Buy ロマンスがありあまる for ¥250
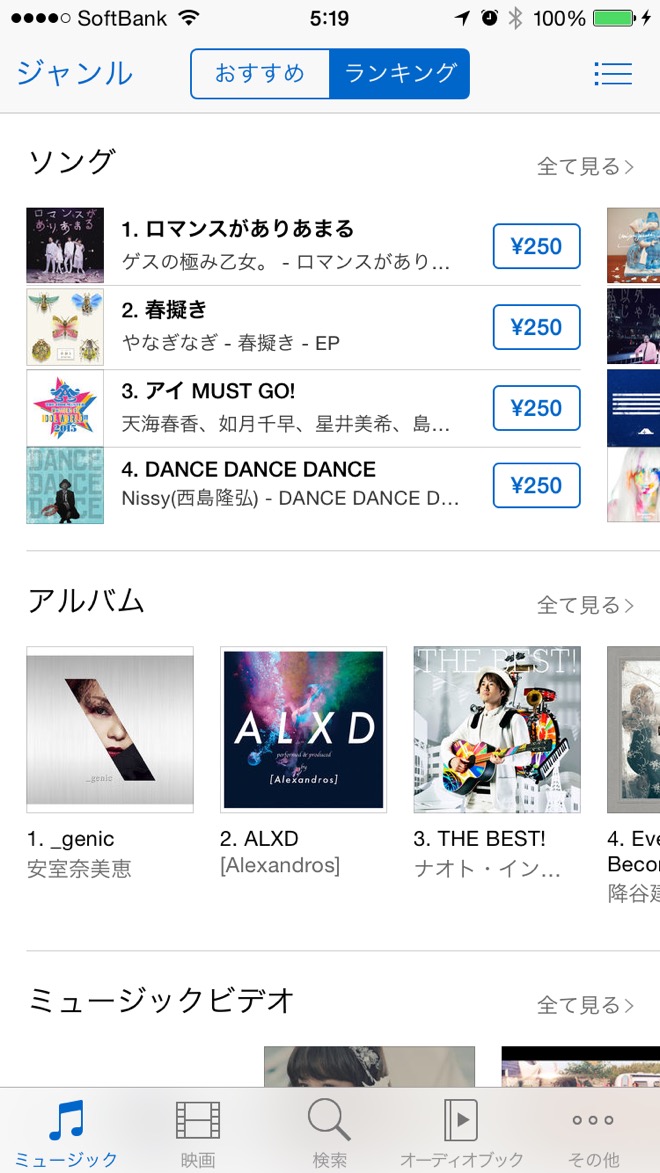Viewport: 660px width, 1173px height. pos(536,246)
